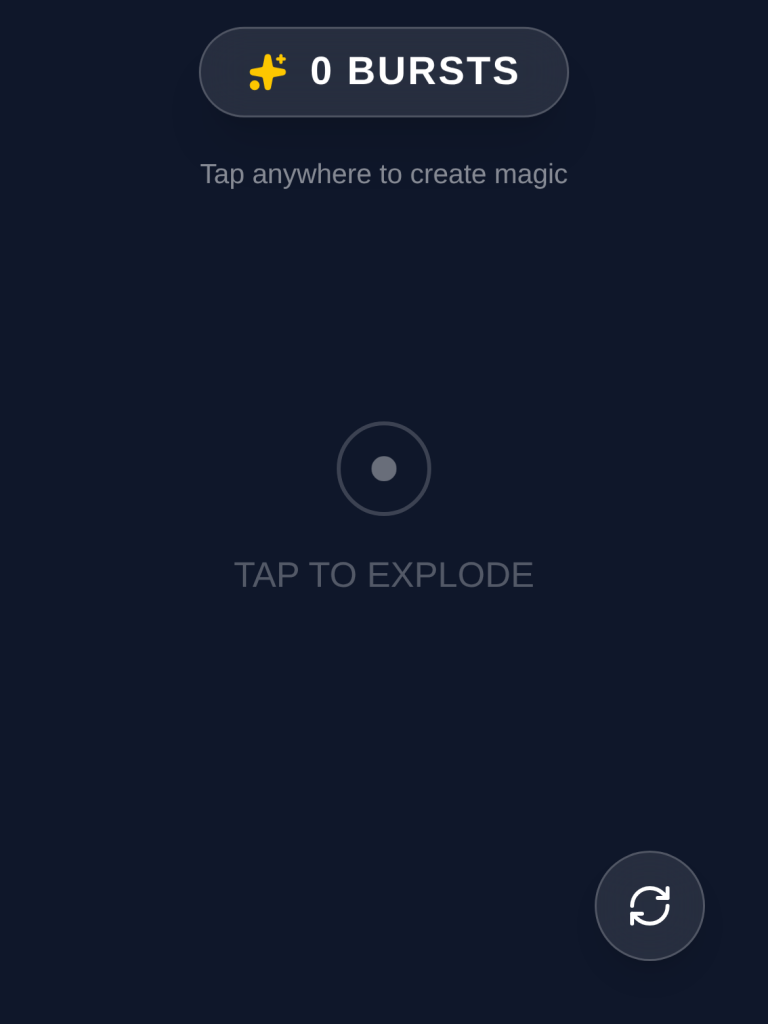
Task: Tap the circular reset button
Action: 649,906
